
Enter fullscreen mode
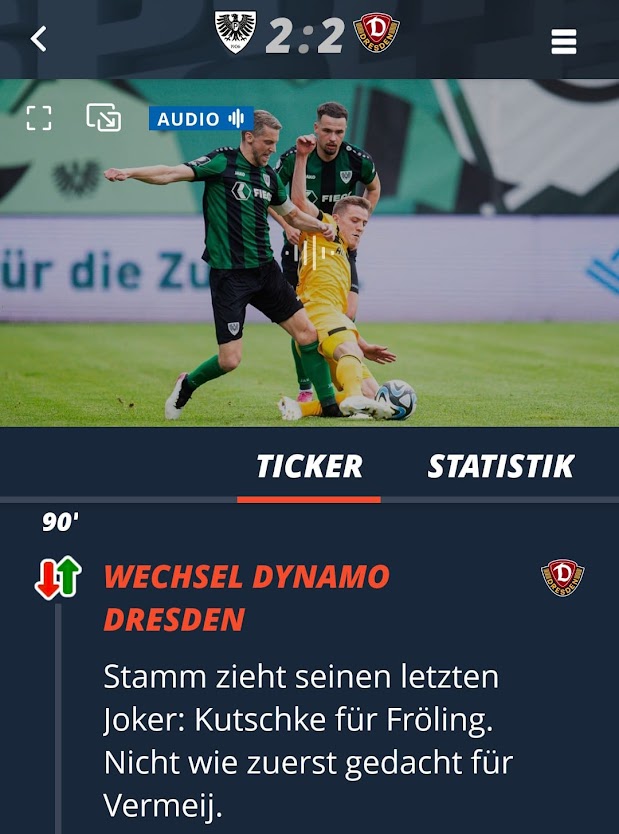(39, 118)
